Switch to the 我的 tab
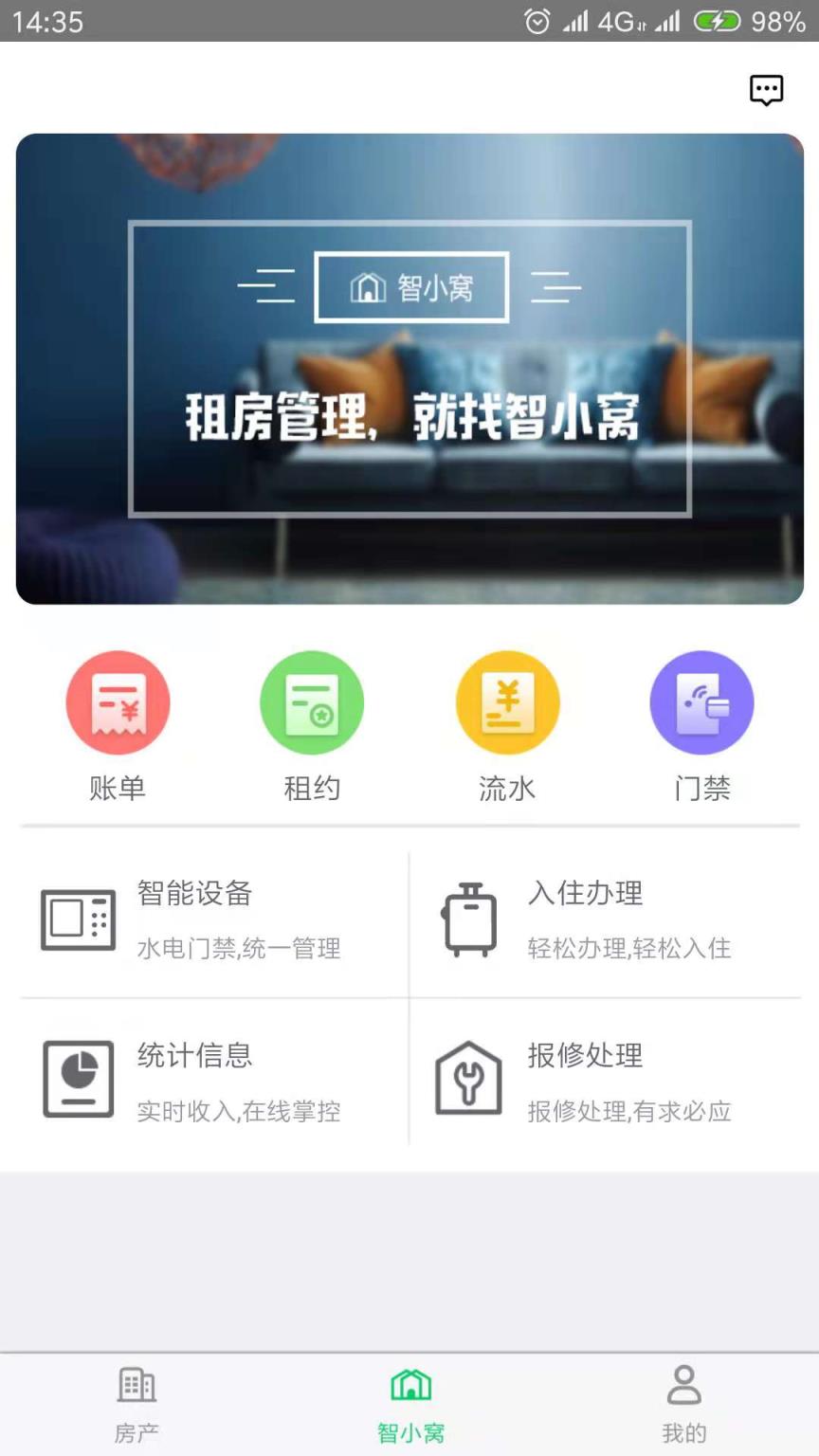819x1456 pixels. 683,1403
